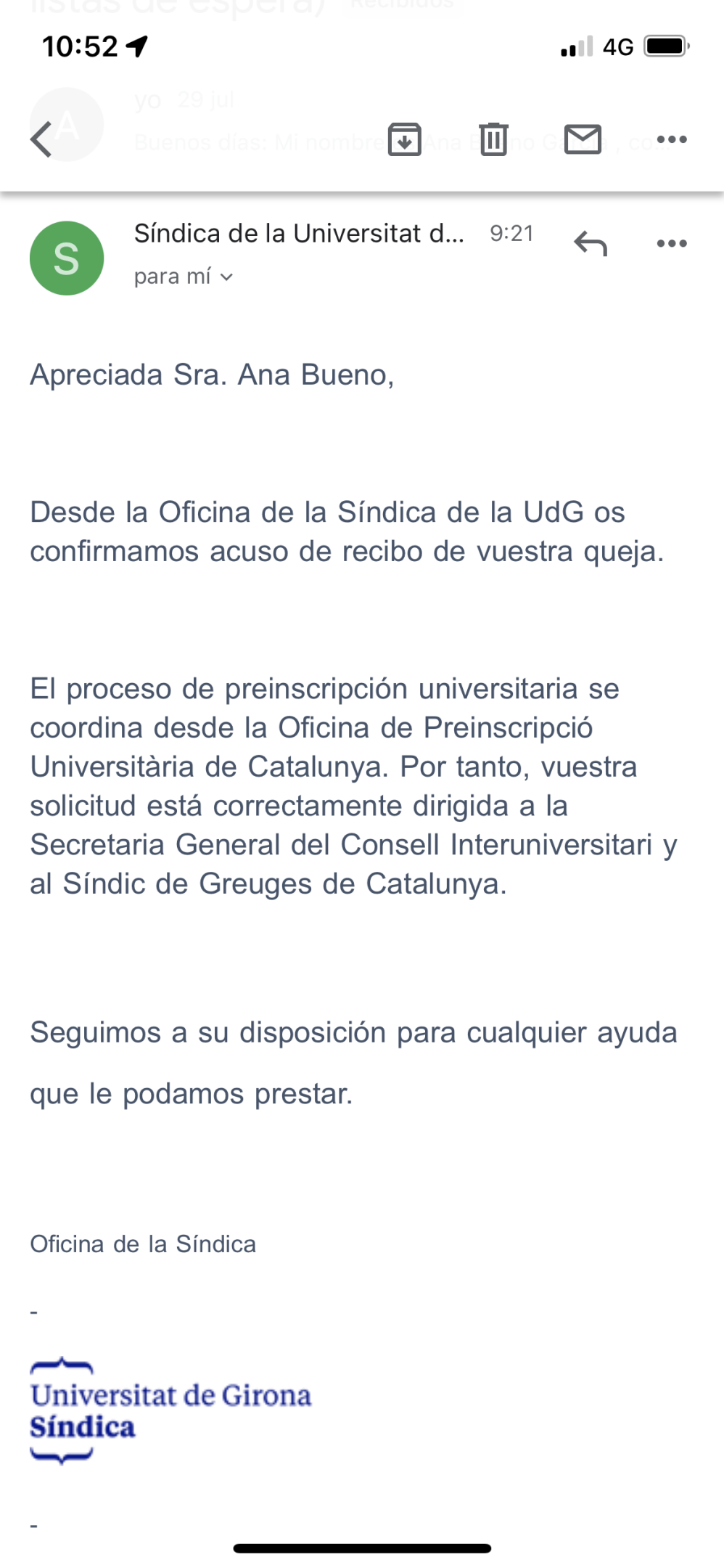Expand the 'para mí' recipient details
Image resolution: width=724 pixels, height=1568 pixels.
click(x=184, y=277)
